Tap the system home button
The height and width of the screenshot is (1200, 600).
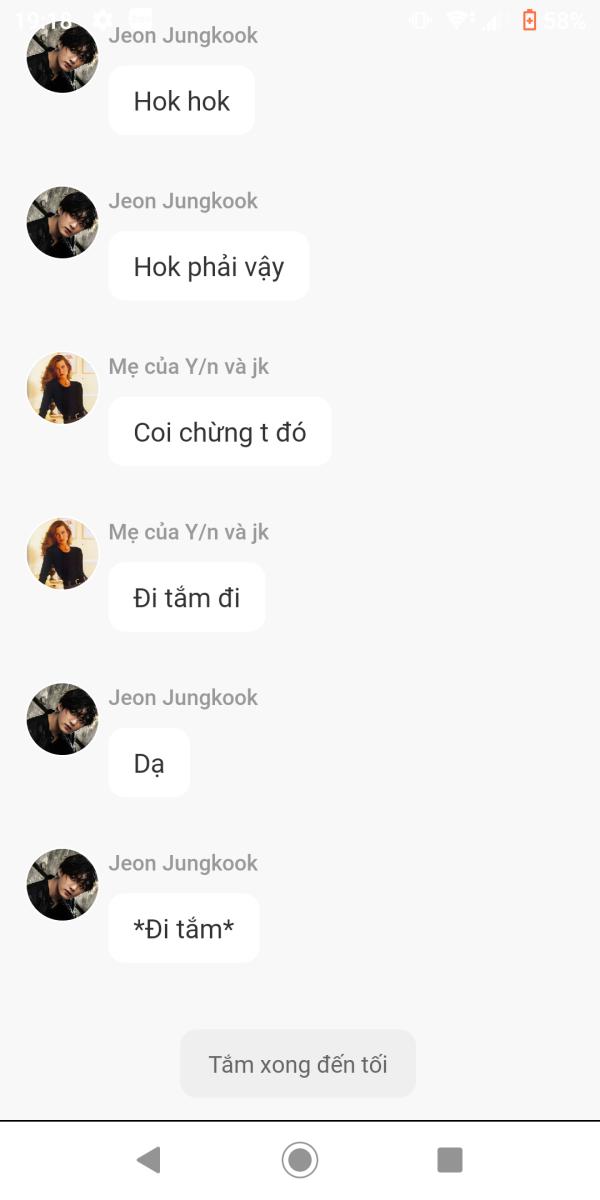tap(300, 1160)
